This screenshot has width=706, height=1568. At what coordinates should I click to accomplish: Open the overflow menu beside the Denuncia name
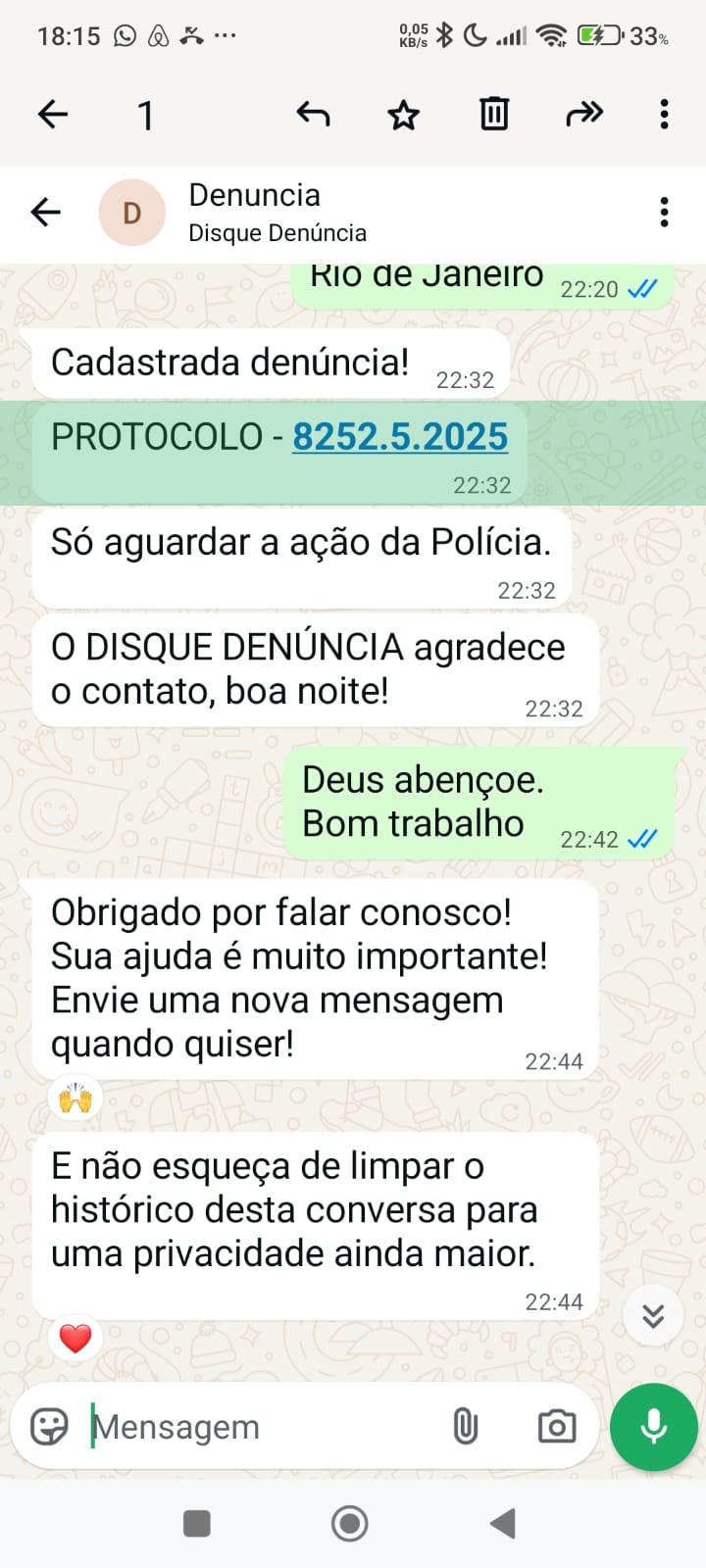[664, 212]
